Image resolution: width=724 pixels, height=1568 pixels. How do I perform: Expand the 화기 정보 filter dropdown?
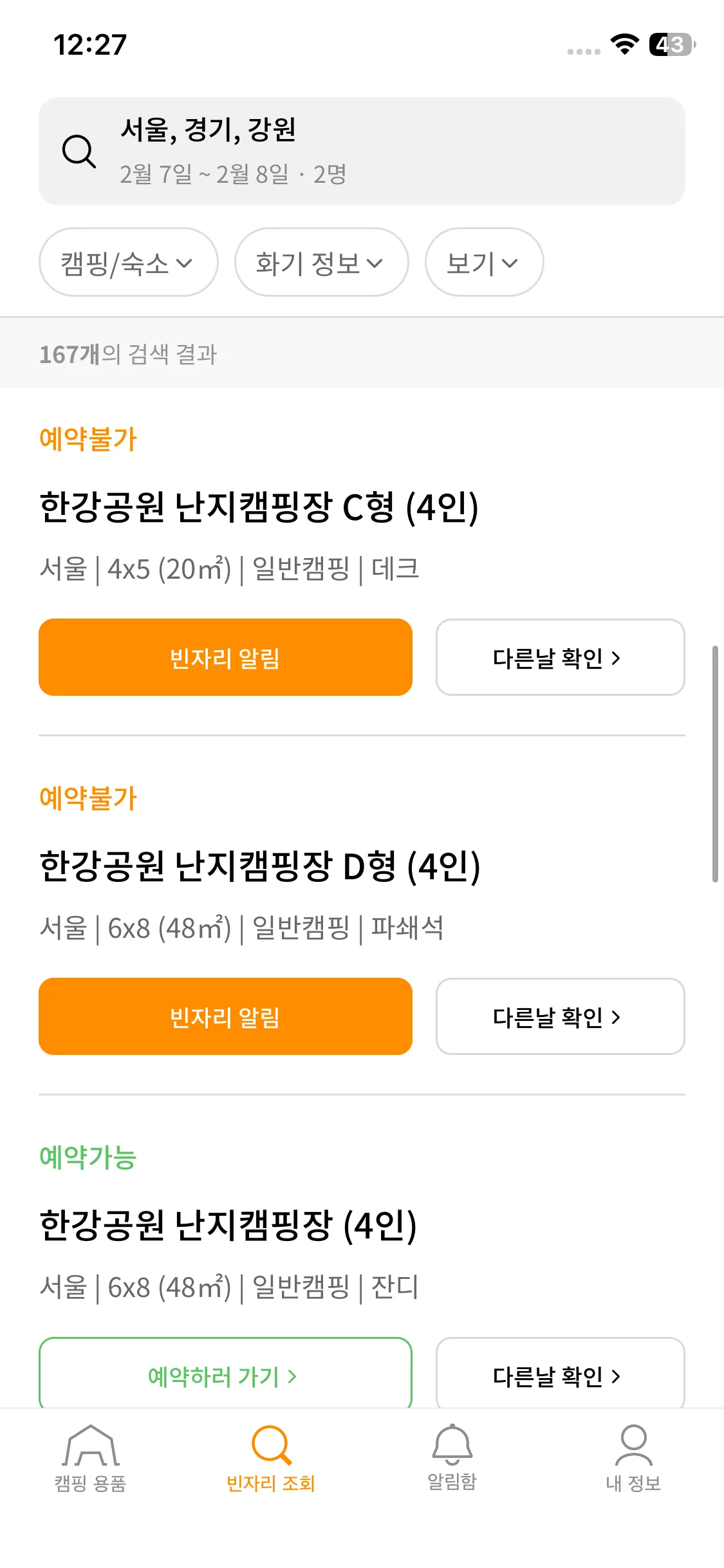(320, 263)
